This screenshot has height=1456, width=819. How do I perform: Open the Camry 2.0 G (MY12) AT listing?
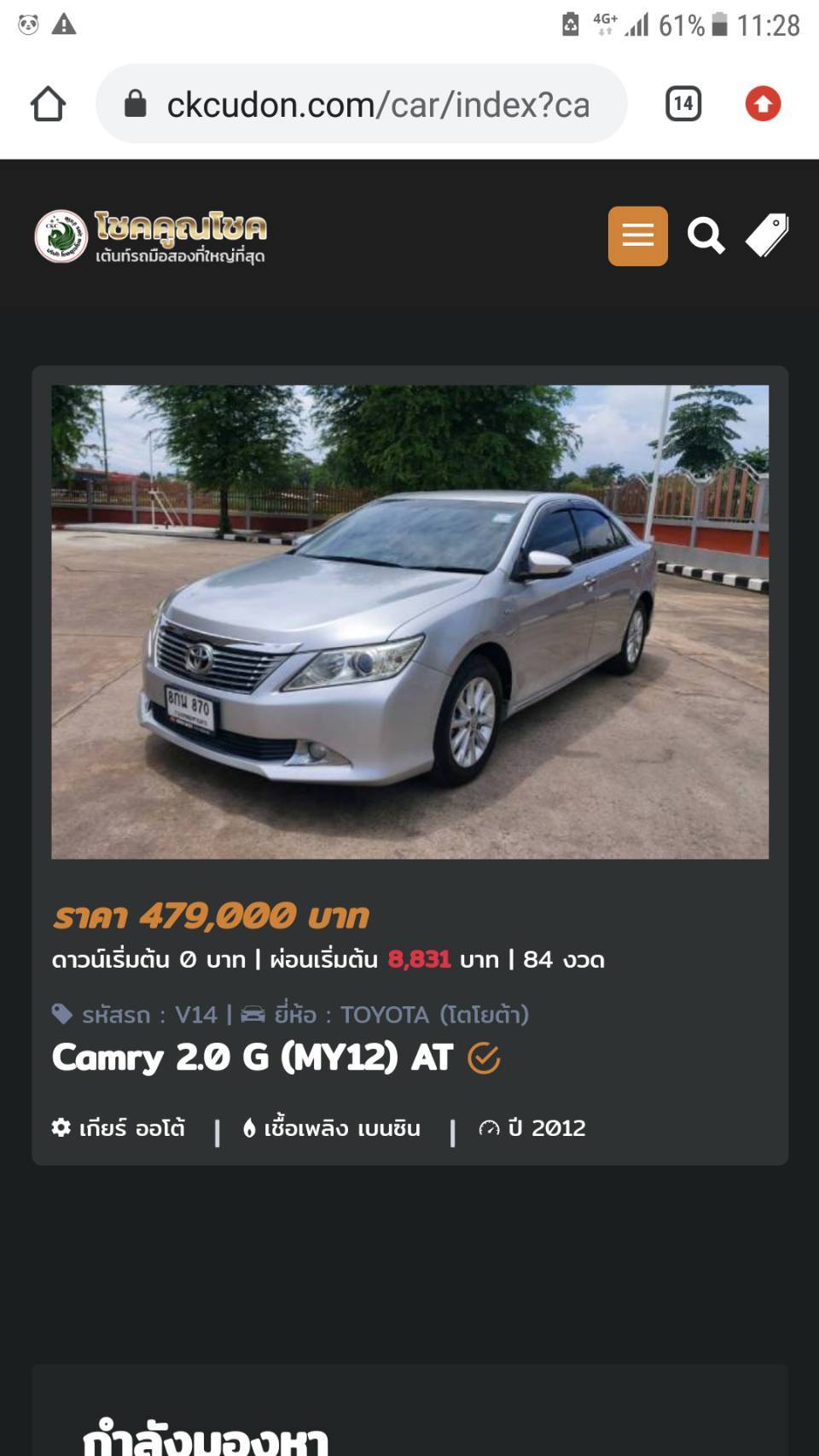pyautogui.click(x=253, y=1057)
